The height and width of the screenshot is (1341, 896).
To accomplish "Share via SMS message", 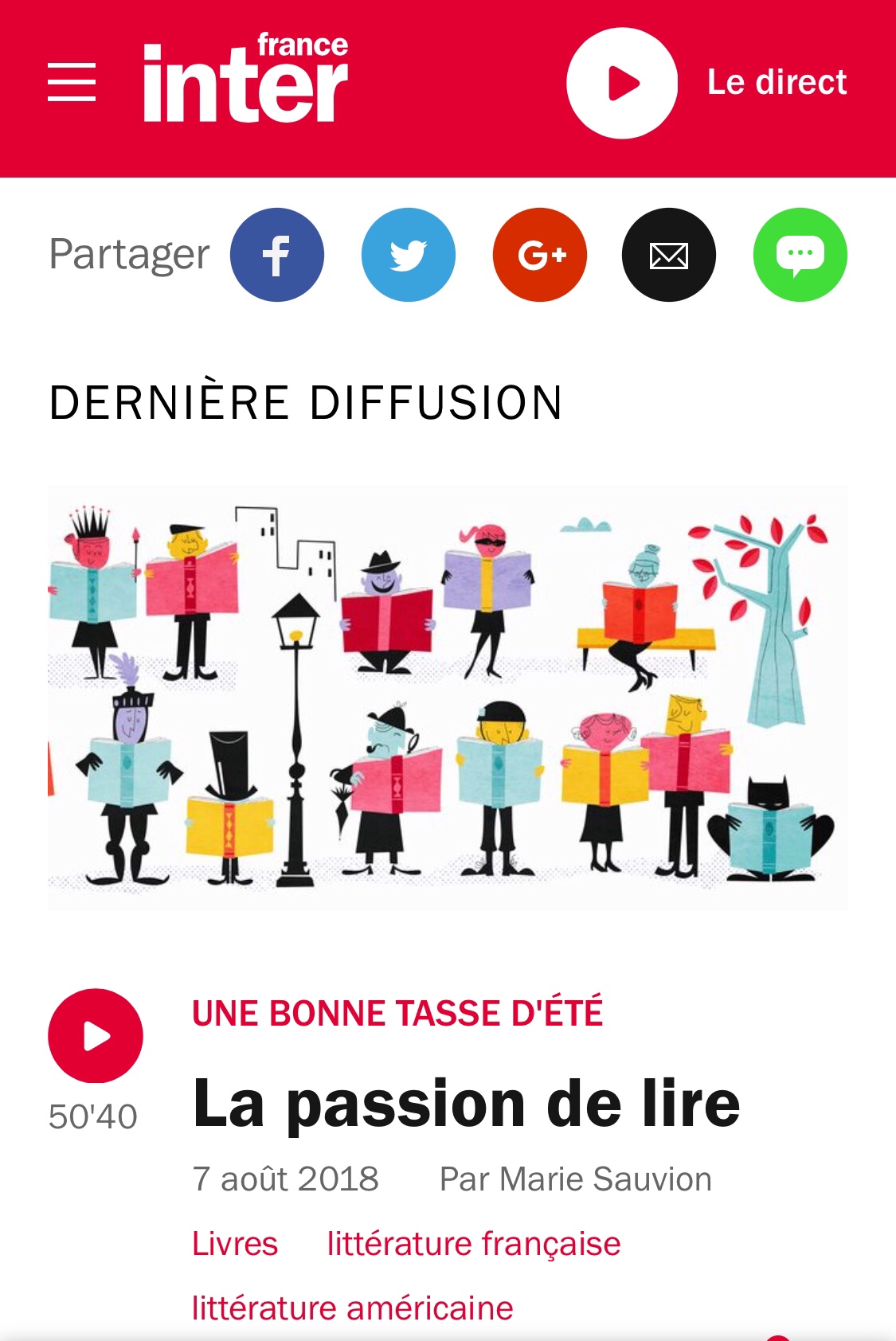I will pos(800,255).
